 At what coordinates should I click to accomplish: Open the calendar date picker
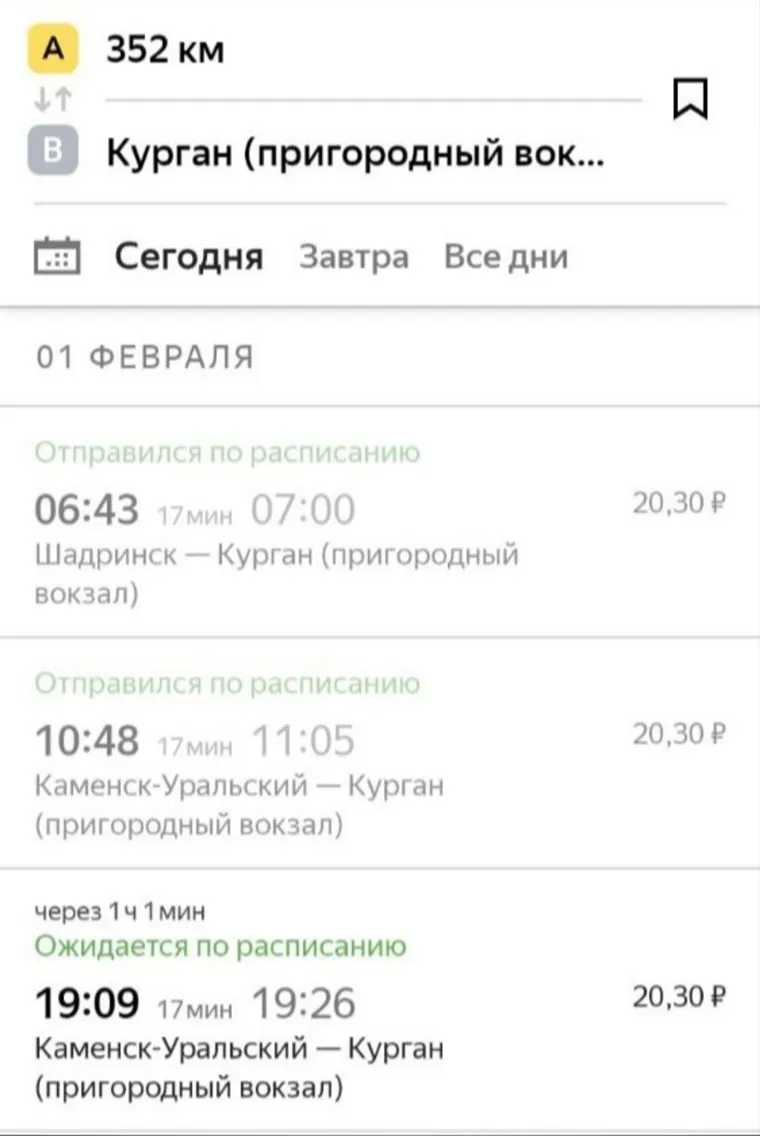coord(59,257)
